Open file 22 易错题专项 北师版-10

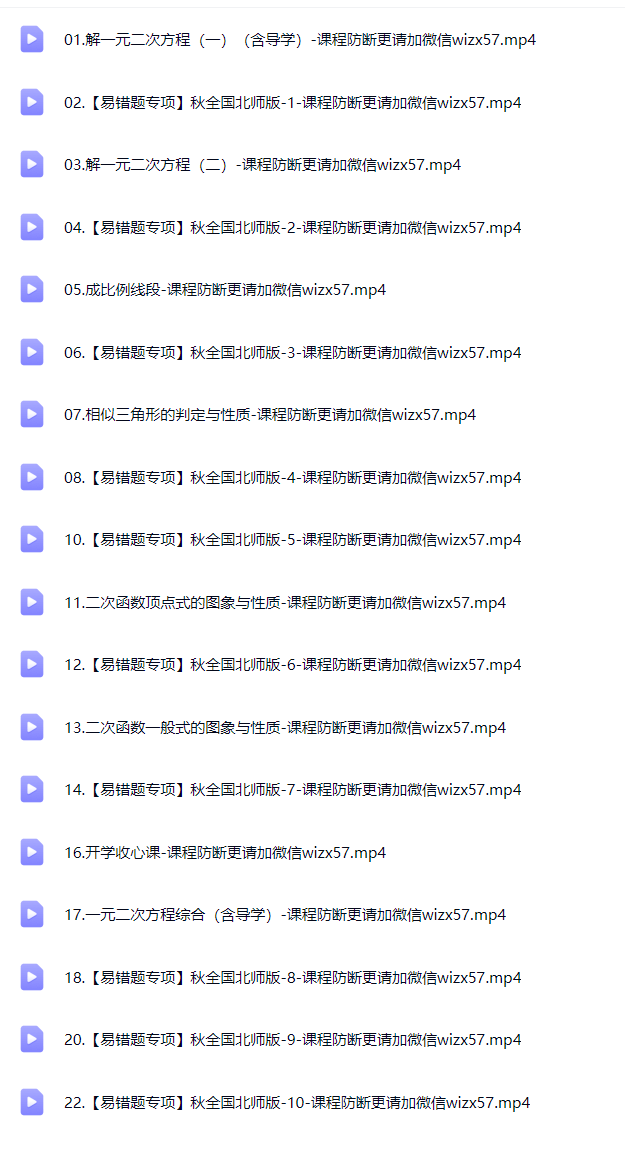tap(296, 1103)
